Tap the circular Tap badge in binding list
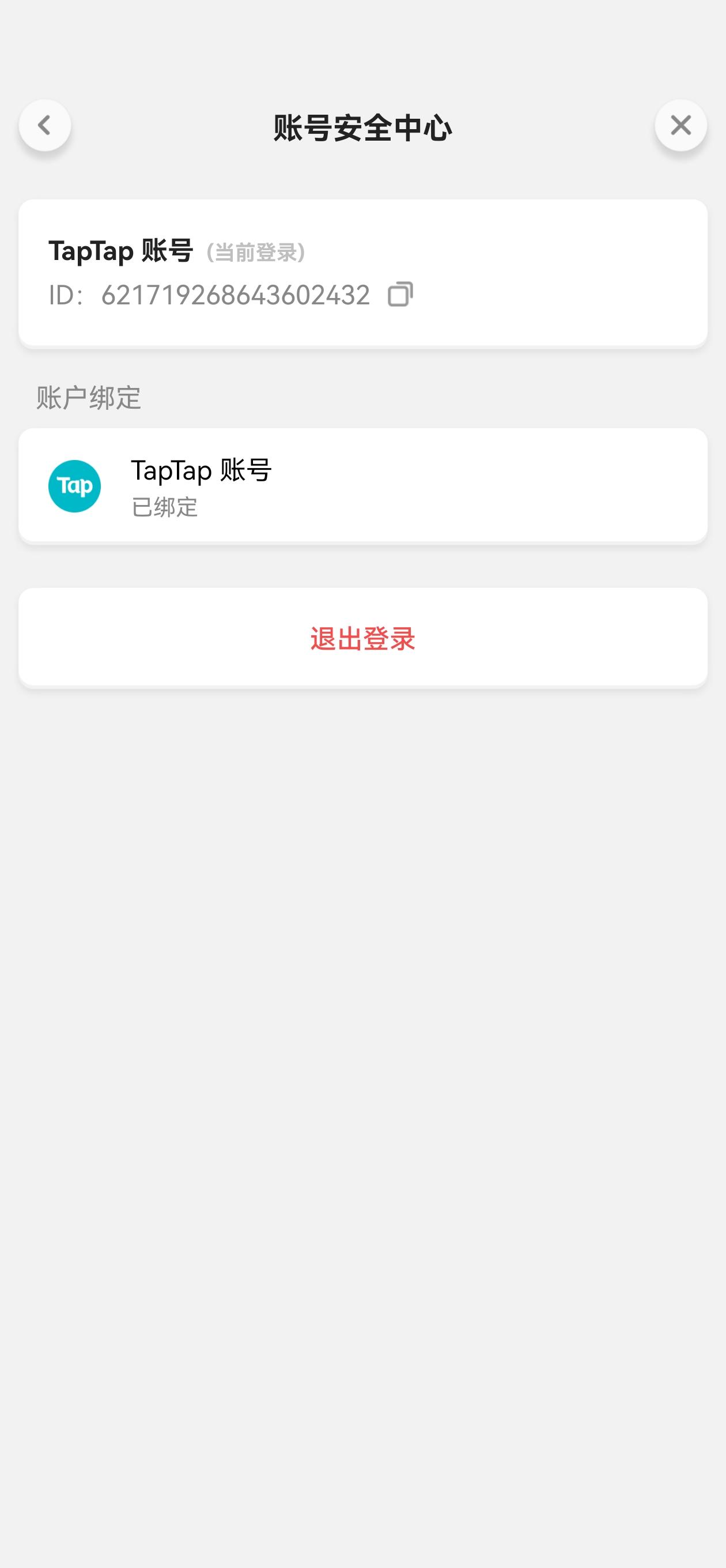The height and width of the screenshot is (1568, 726). tap(74, 485)
